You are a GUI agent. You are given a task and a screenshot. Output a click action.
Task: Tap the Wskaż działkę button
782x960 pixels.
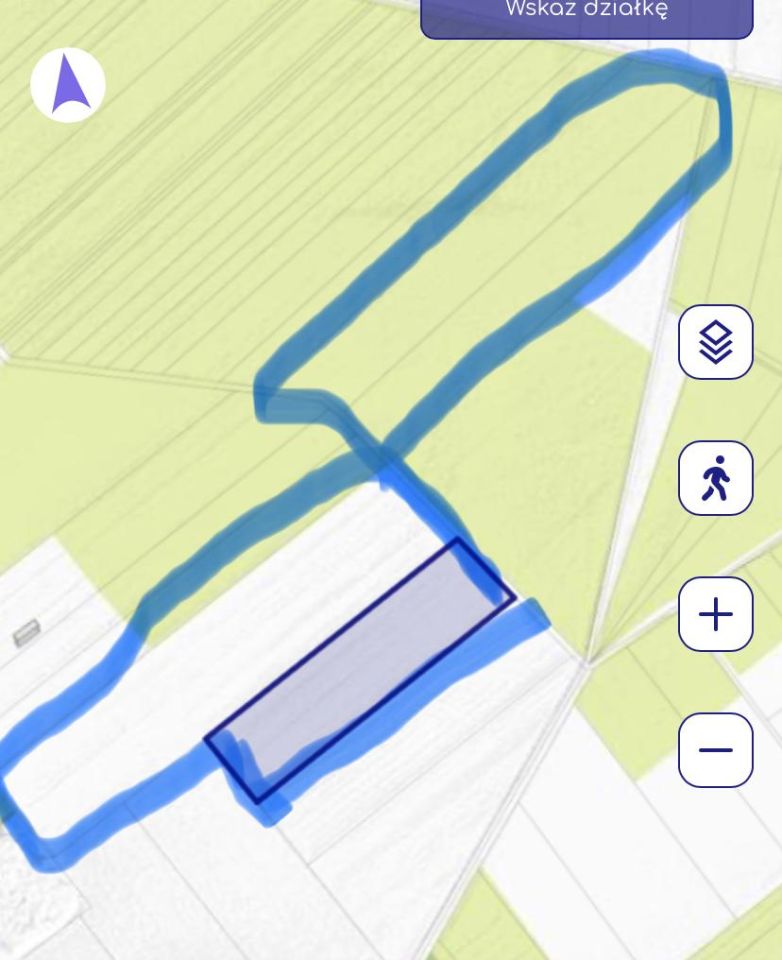586,14
